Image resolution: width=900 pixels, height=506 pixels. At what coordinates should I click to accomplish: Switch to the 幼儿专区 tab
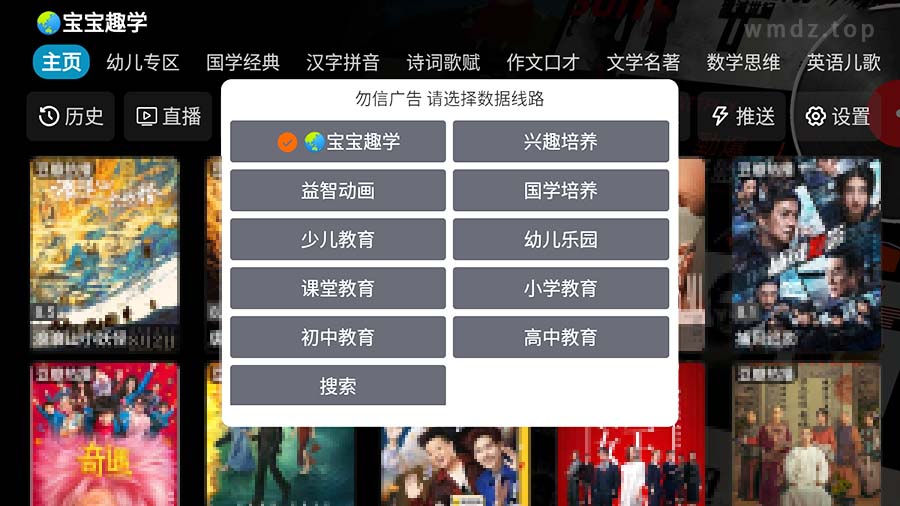(143, 62)
